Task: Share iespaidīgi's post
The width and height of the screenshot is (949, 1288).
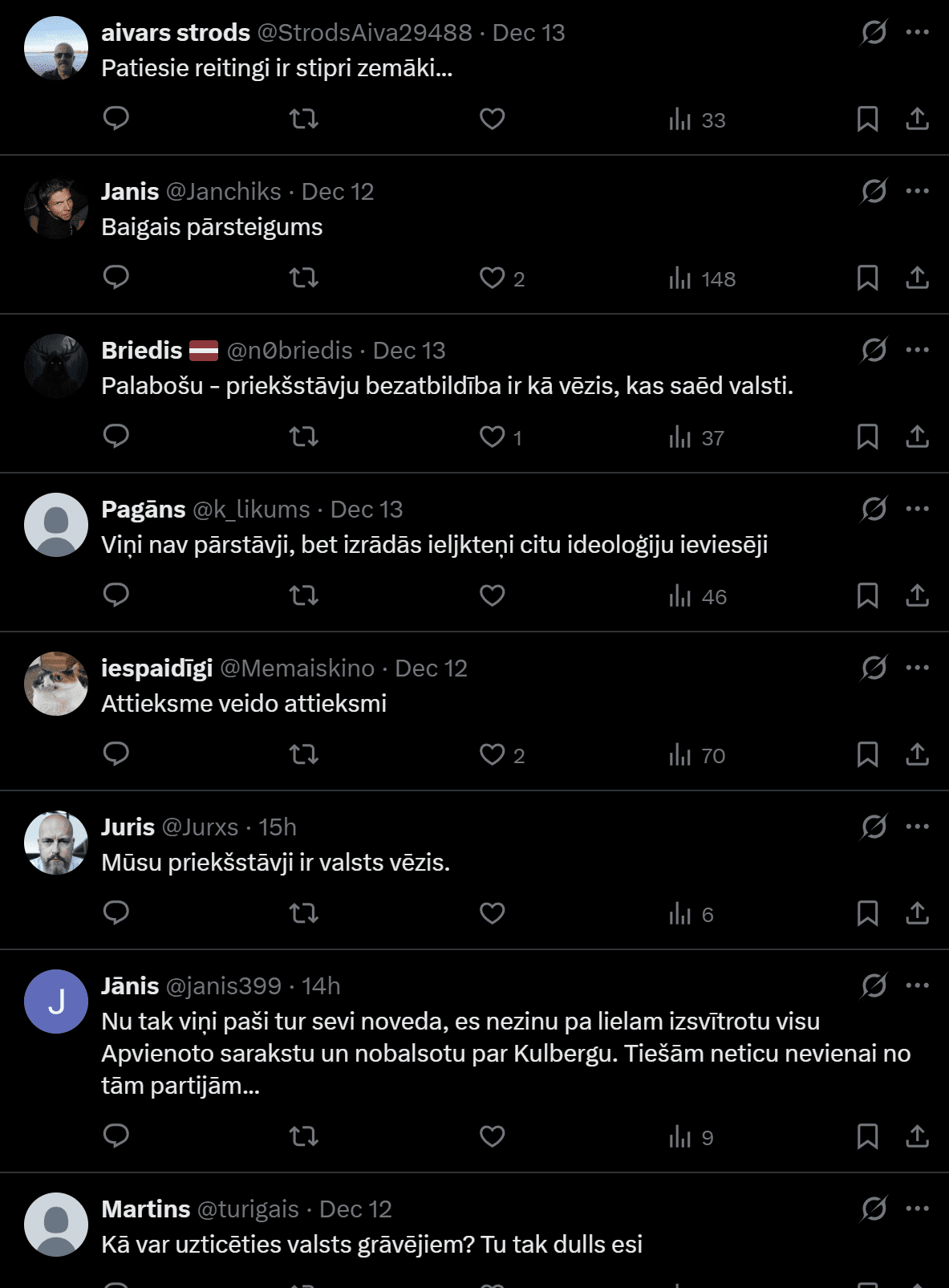Action: 917,754
